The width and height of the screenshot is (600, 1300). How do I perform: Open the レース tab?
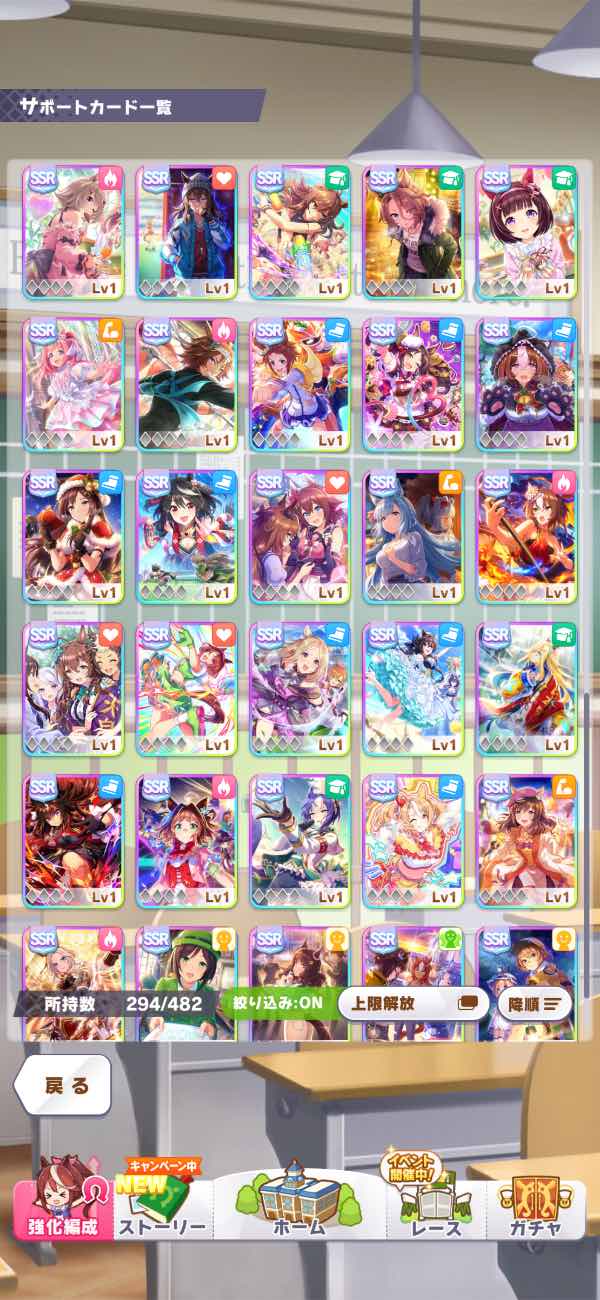coord(436,1198)
